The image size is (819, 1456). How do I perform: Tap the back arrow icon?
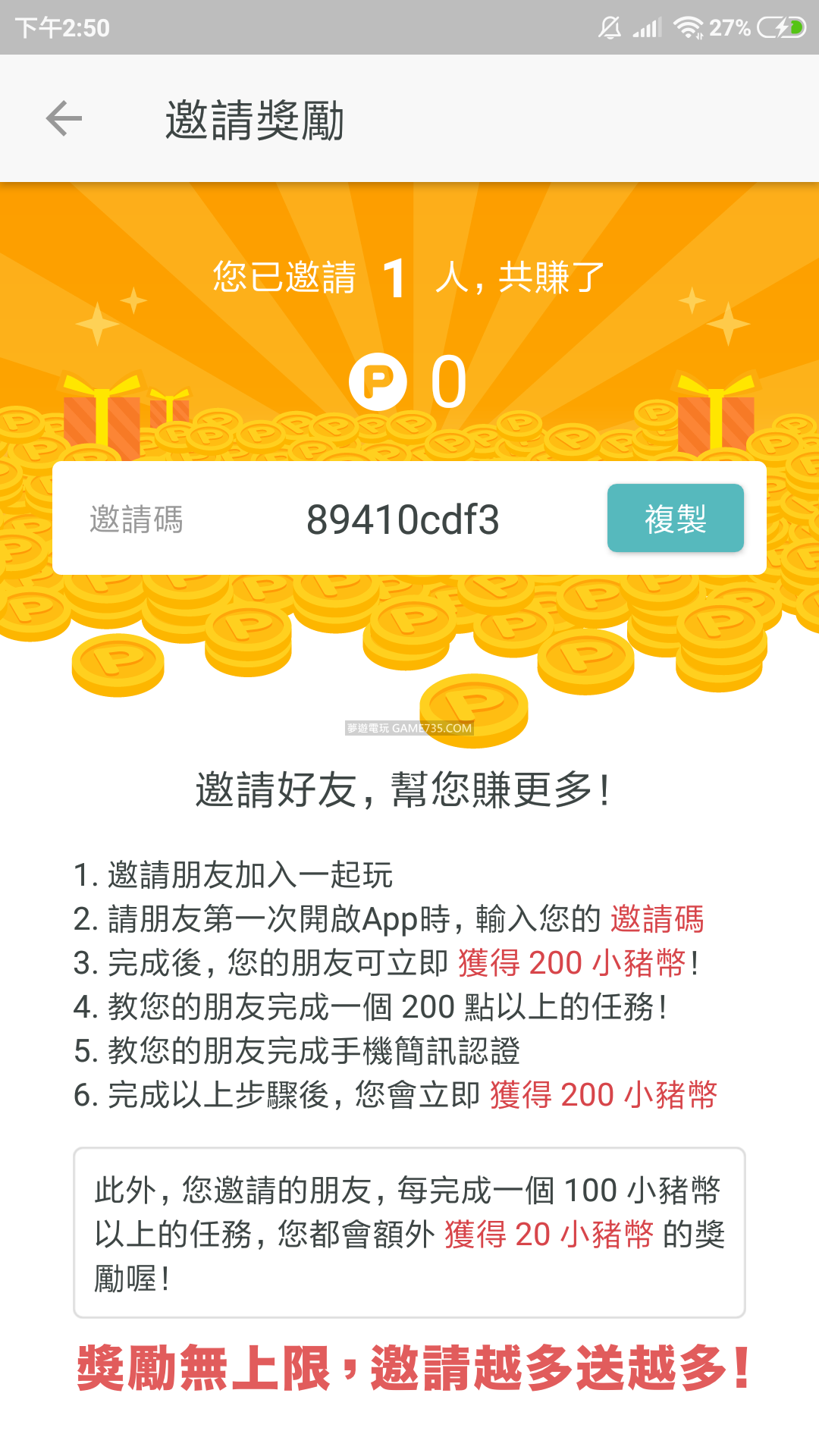pos(64,118)
